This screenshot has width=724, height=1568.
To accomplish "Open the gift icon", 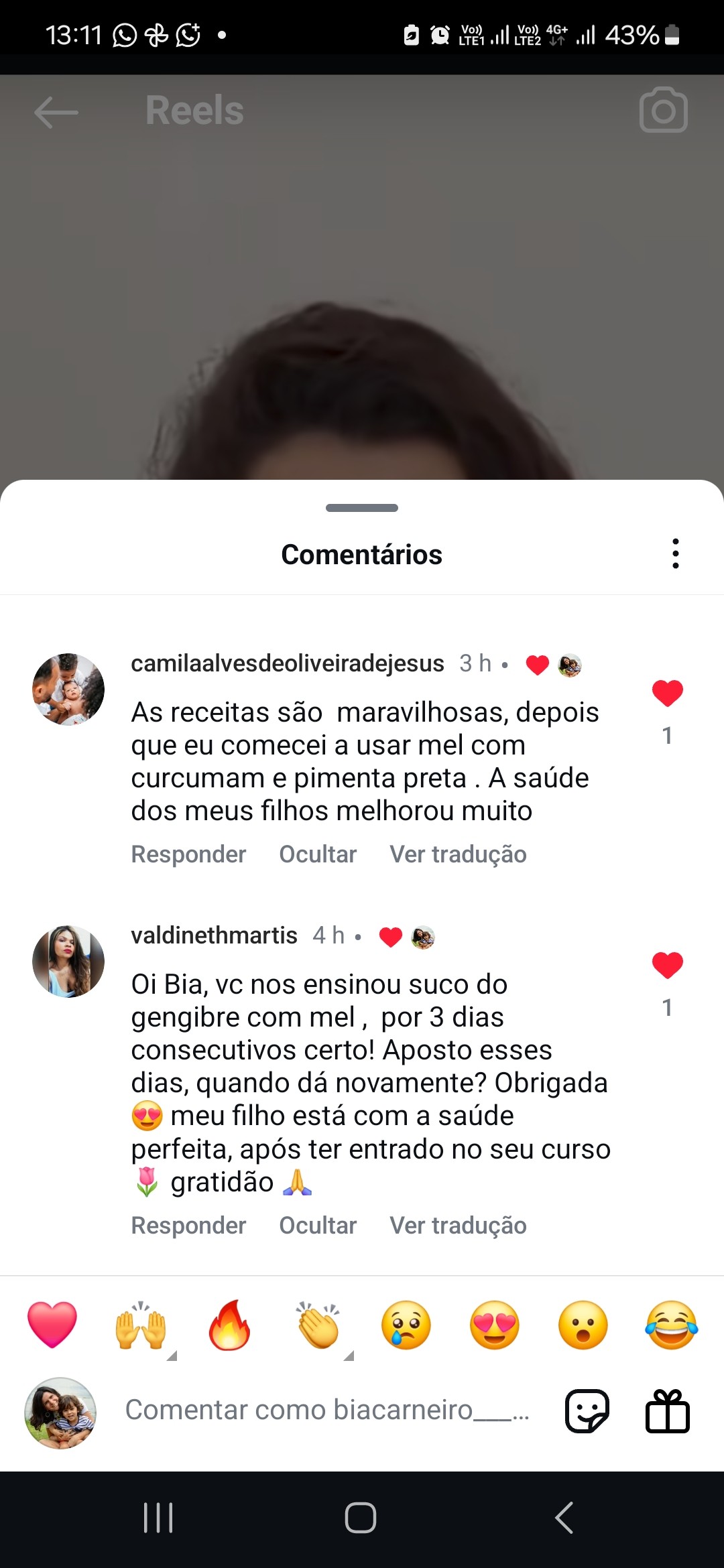I will [x=667, y=1411].
